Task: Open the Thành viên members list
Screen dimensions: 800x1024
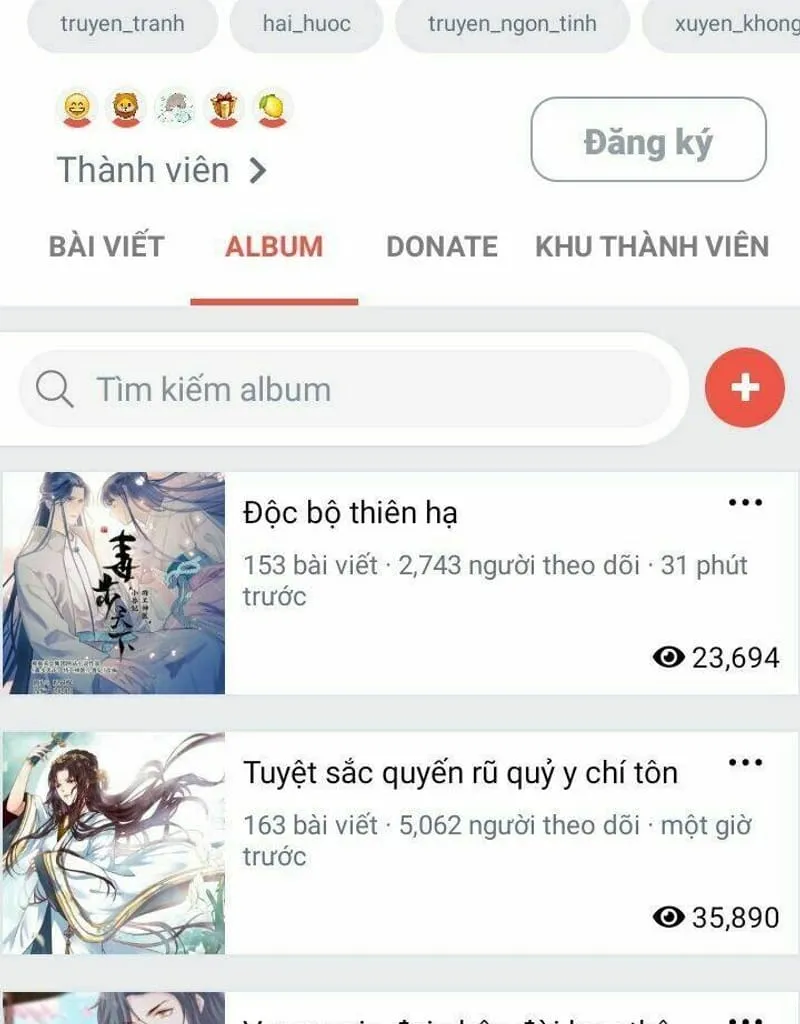Action: [x=162, y=171]
